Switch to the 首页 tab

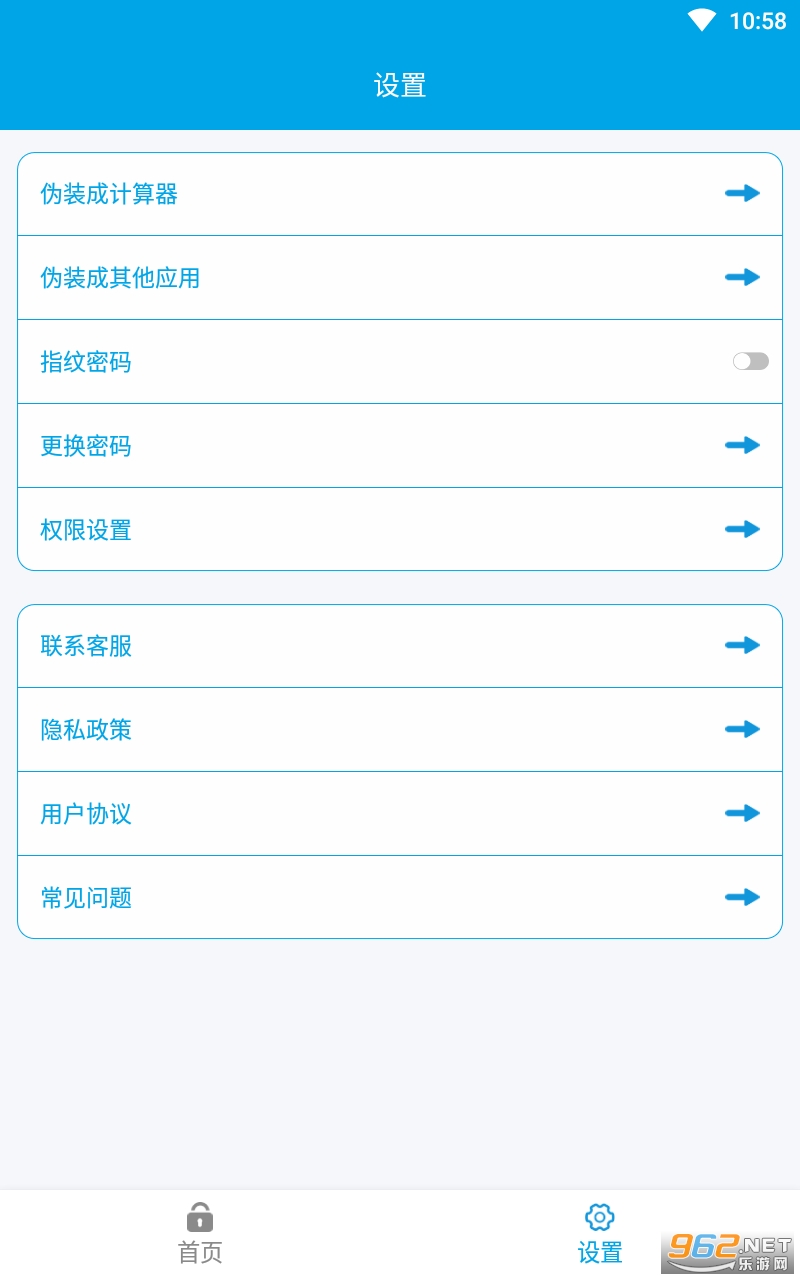pos(200,1234)
